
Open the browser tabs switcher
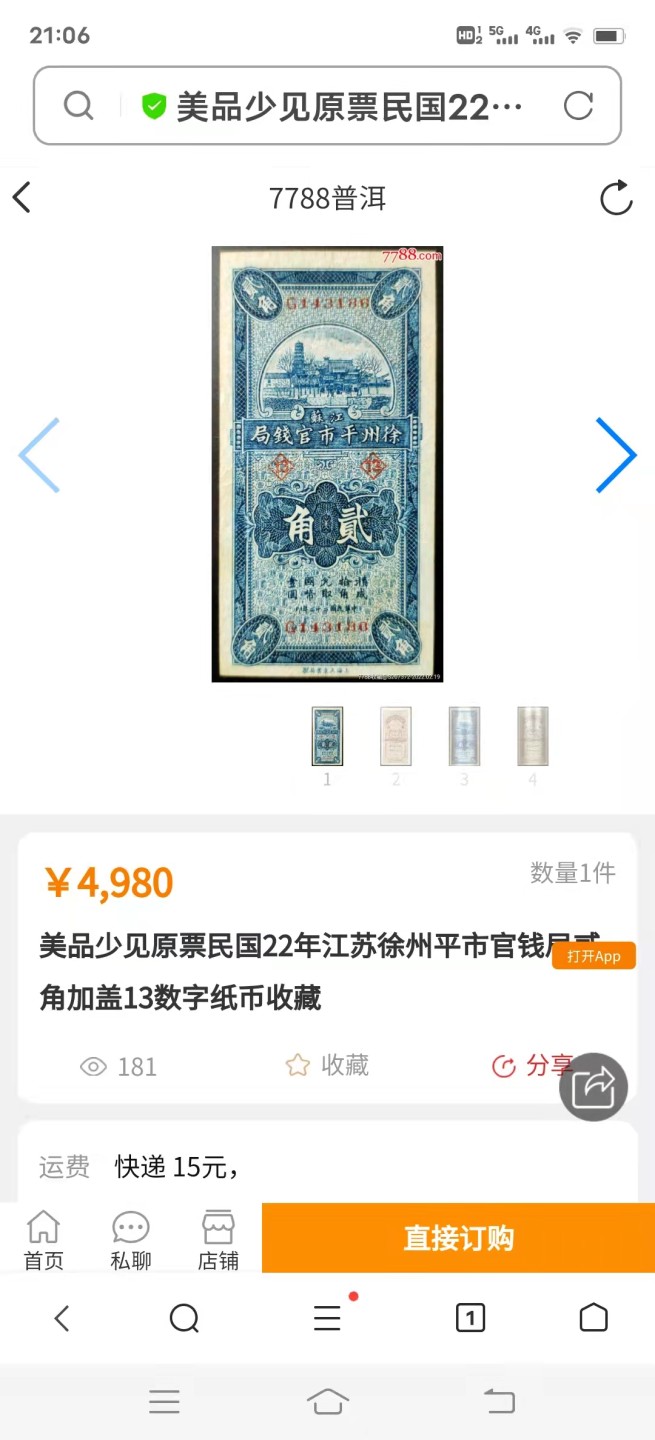470,1318
